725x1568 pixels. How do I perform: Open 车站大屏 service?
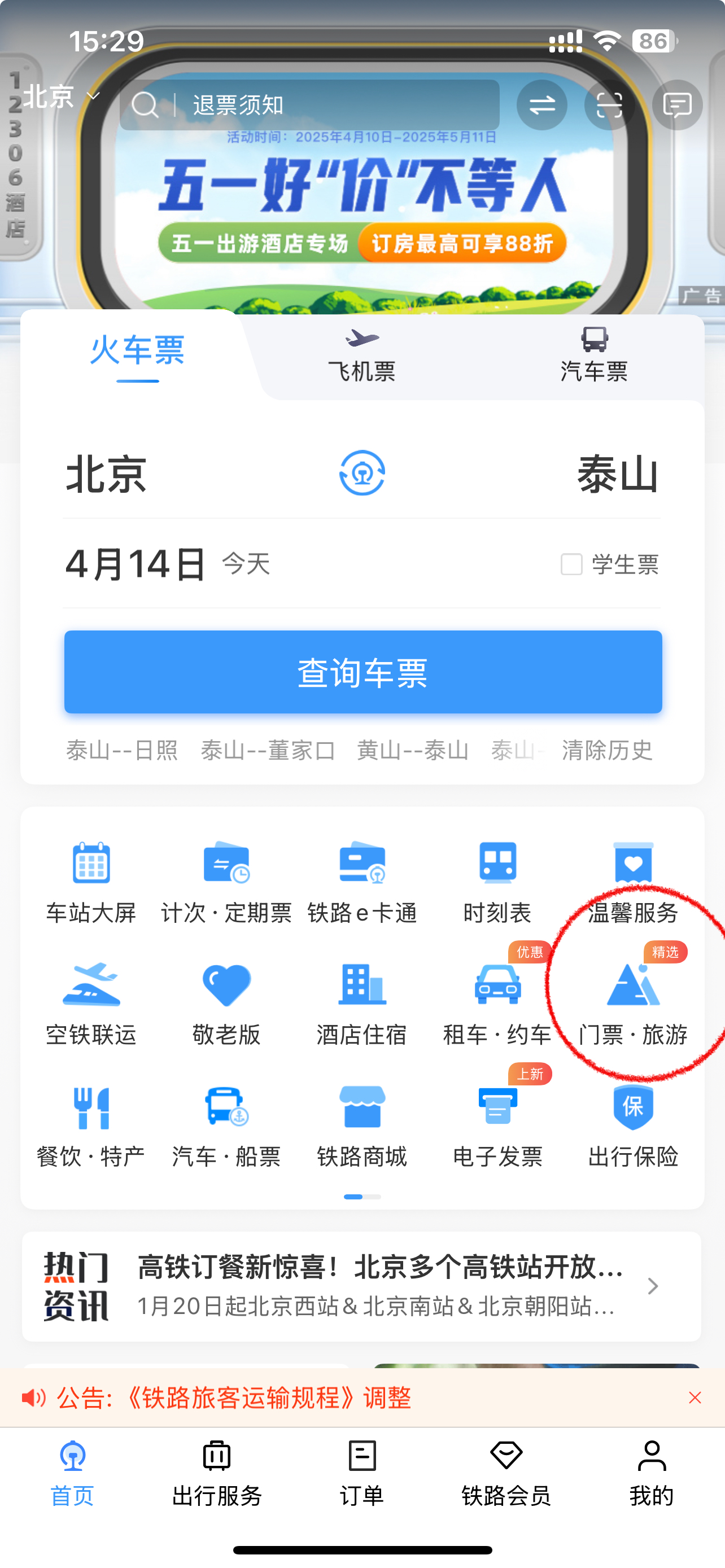(91, 880)
